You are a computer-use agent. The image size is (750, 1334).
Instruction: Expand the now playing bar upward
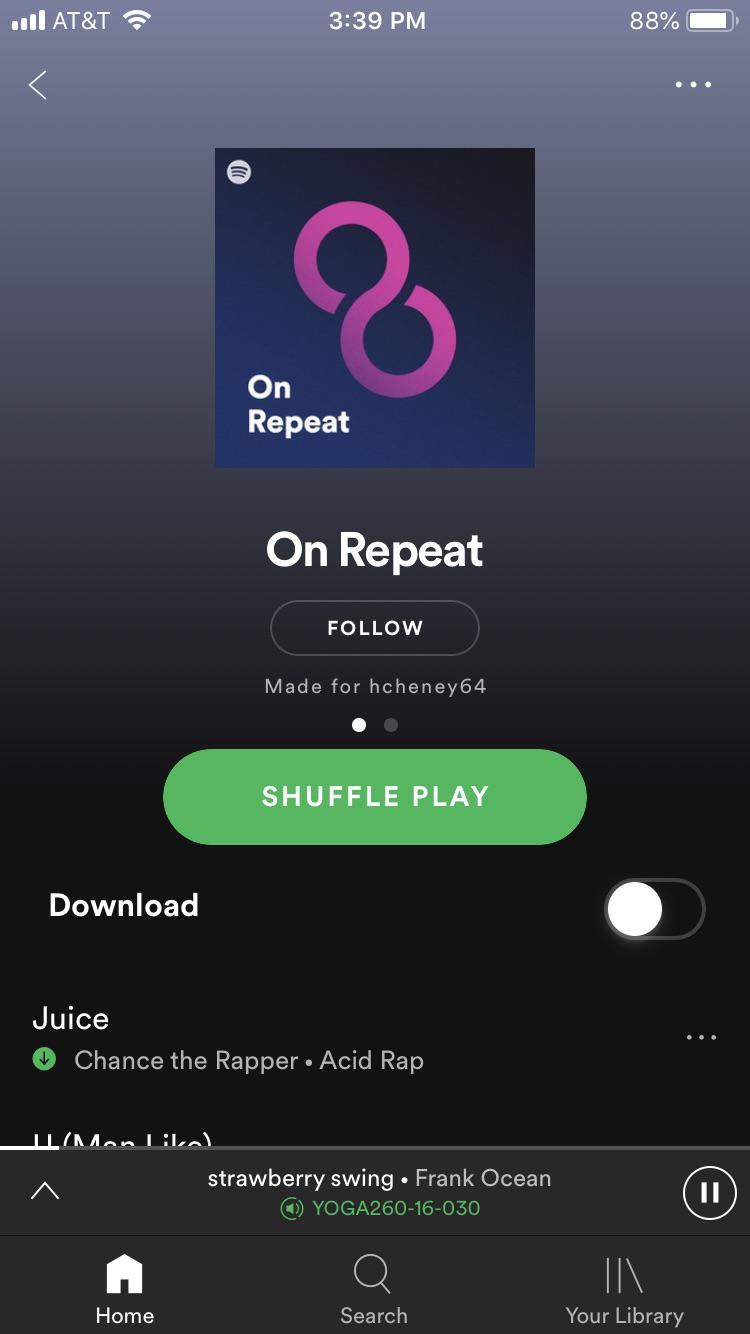(44, 1191)
